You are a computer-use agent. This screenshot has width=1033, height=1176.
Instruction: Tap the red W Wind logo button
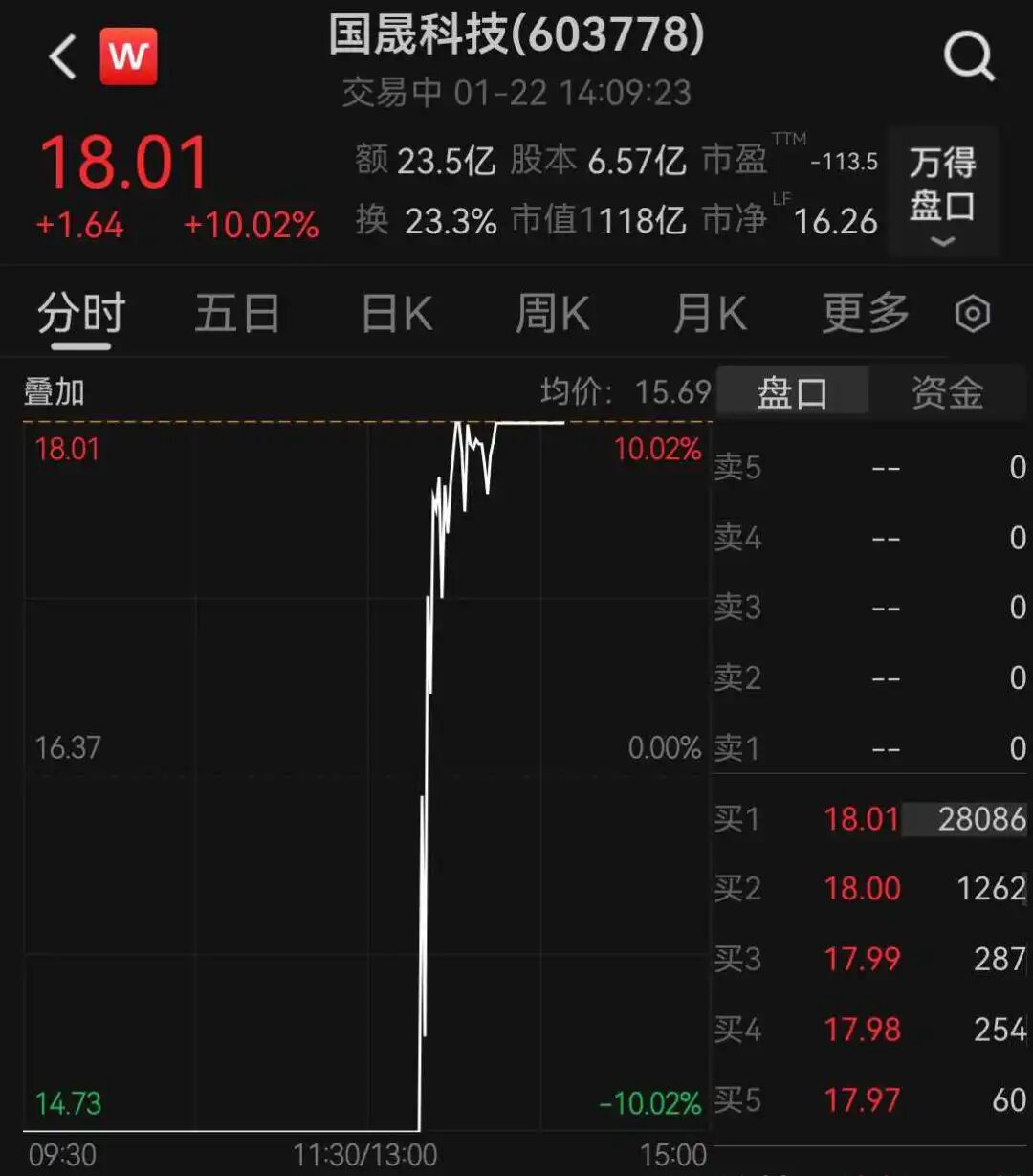128,56
